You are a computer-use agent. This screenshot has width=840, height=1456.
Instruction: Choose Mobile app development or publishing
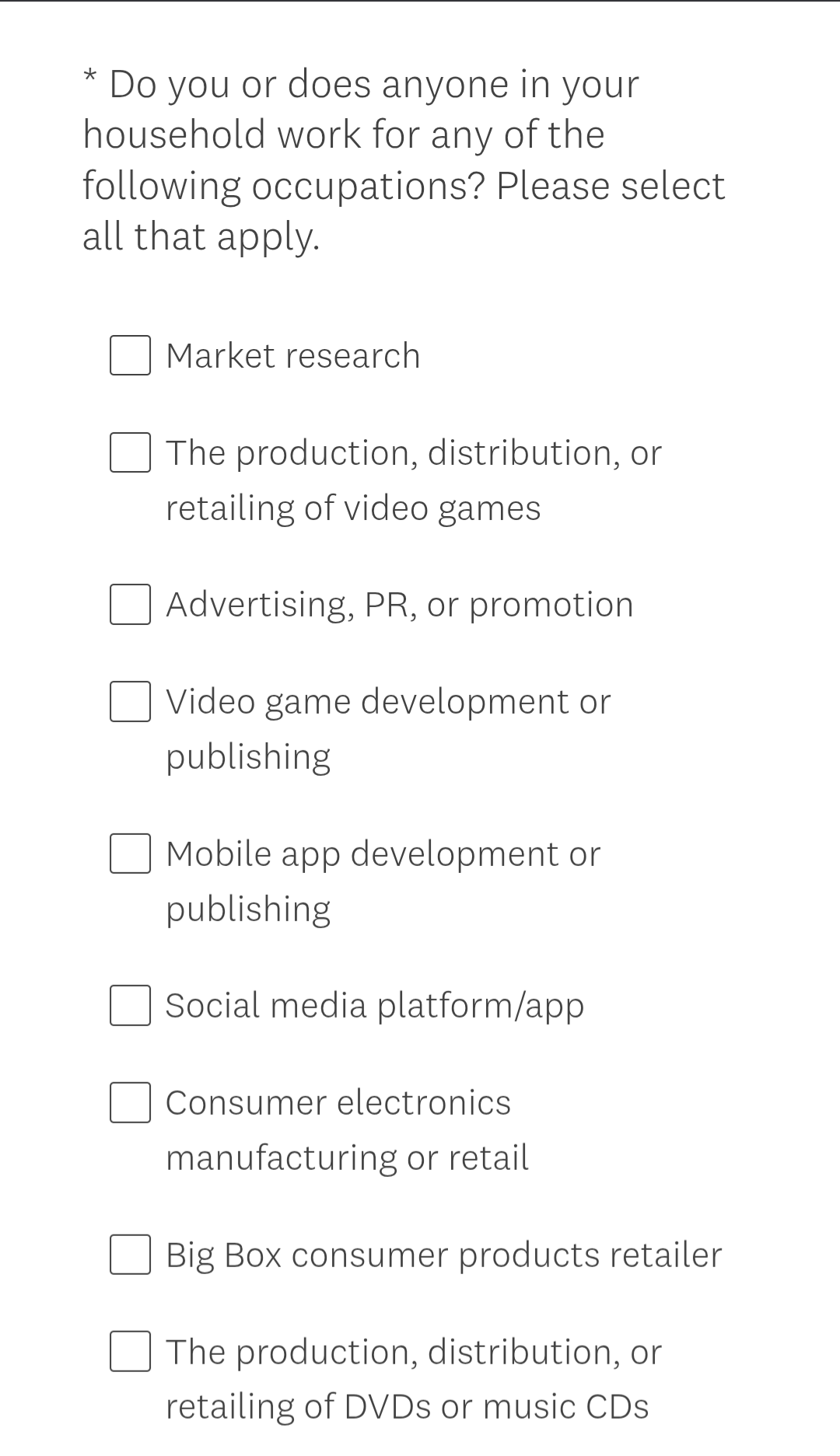(130, 854)
